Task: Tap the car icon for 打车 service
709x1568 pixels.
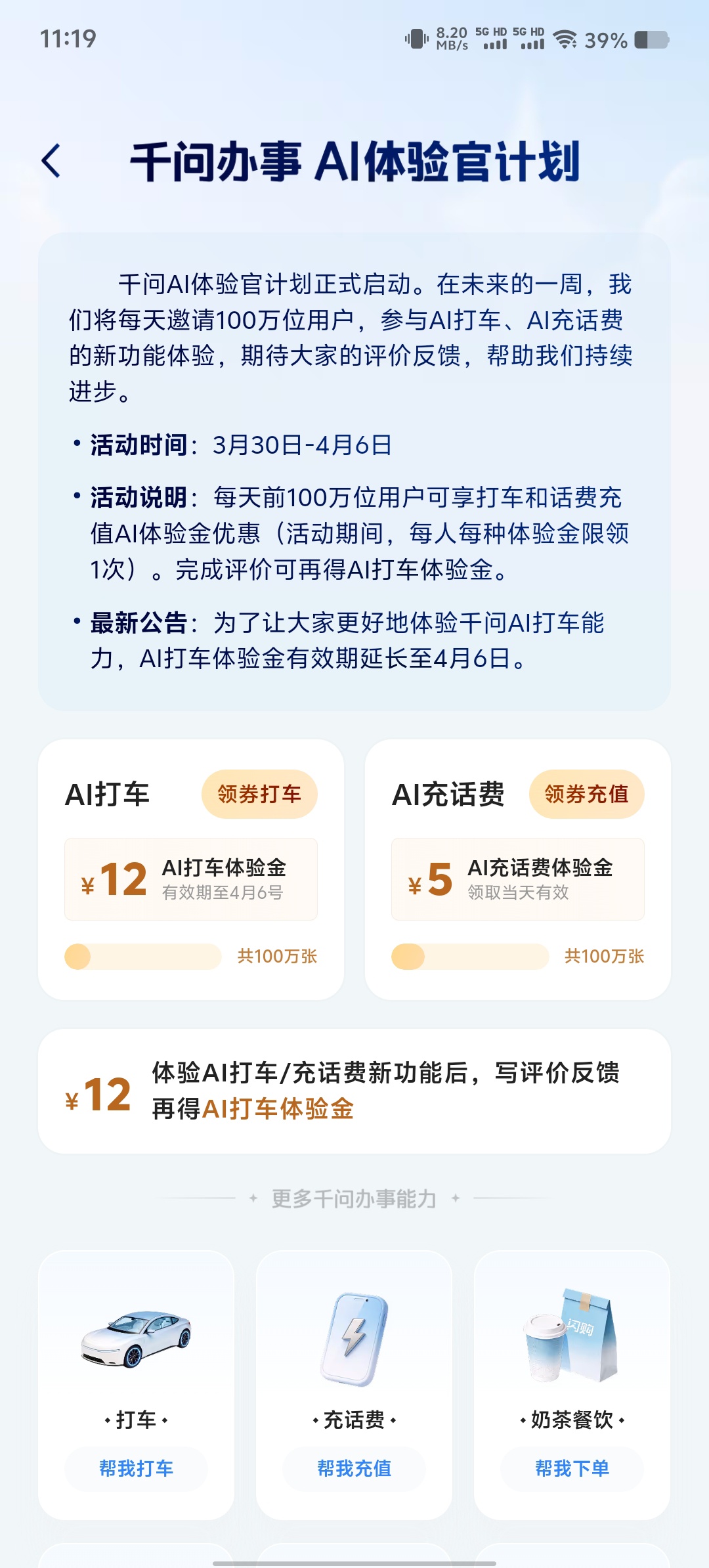Action: [x=136, y=1341]
